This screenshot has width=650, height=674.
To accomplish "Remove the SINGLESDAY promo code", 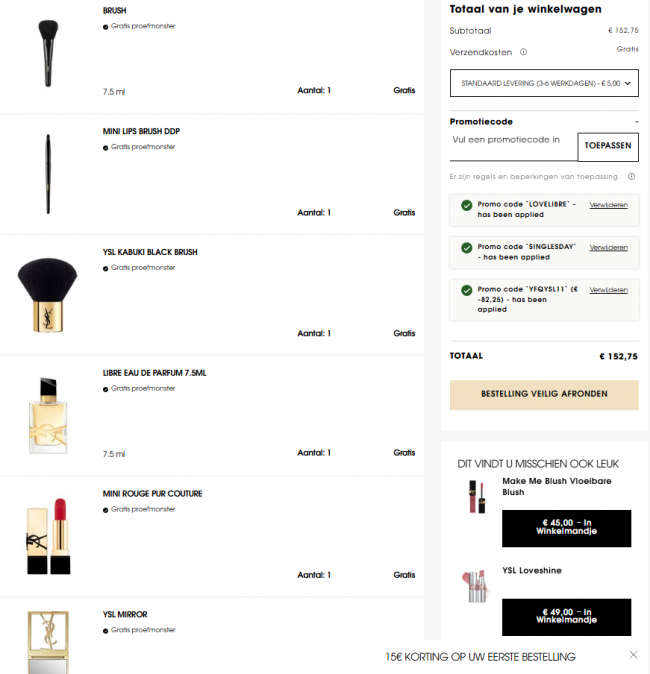I will pyautogui.click(x=608, y=247).
